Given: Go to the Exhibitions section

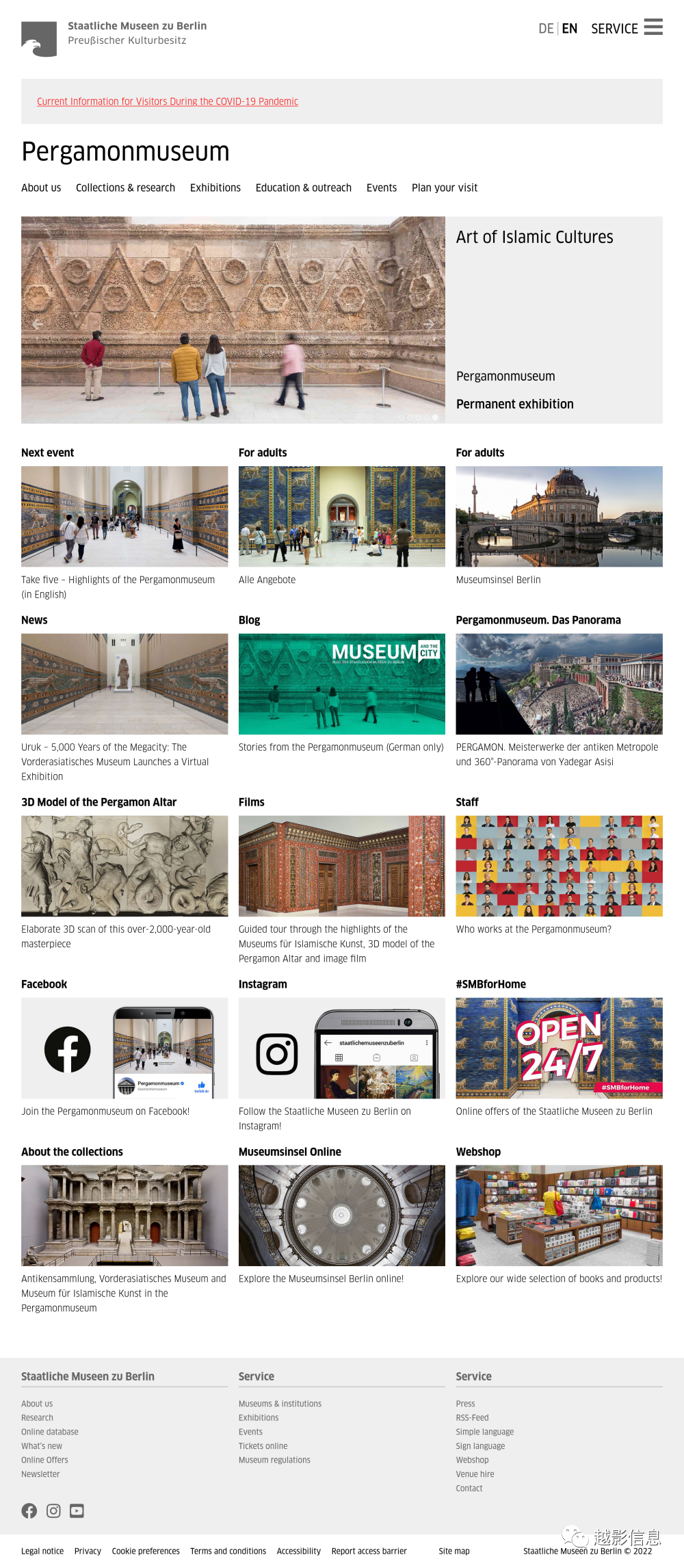Looking at the screenshot, I should (x=215, y=188).
